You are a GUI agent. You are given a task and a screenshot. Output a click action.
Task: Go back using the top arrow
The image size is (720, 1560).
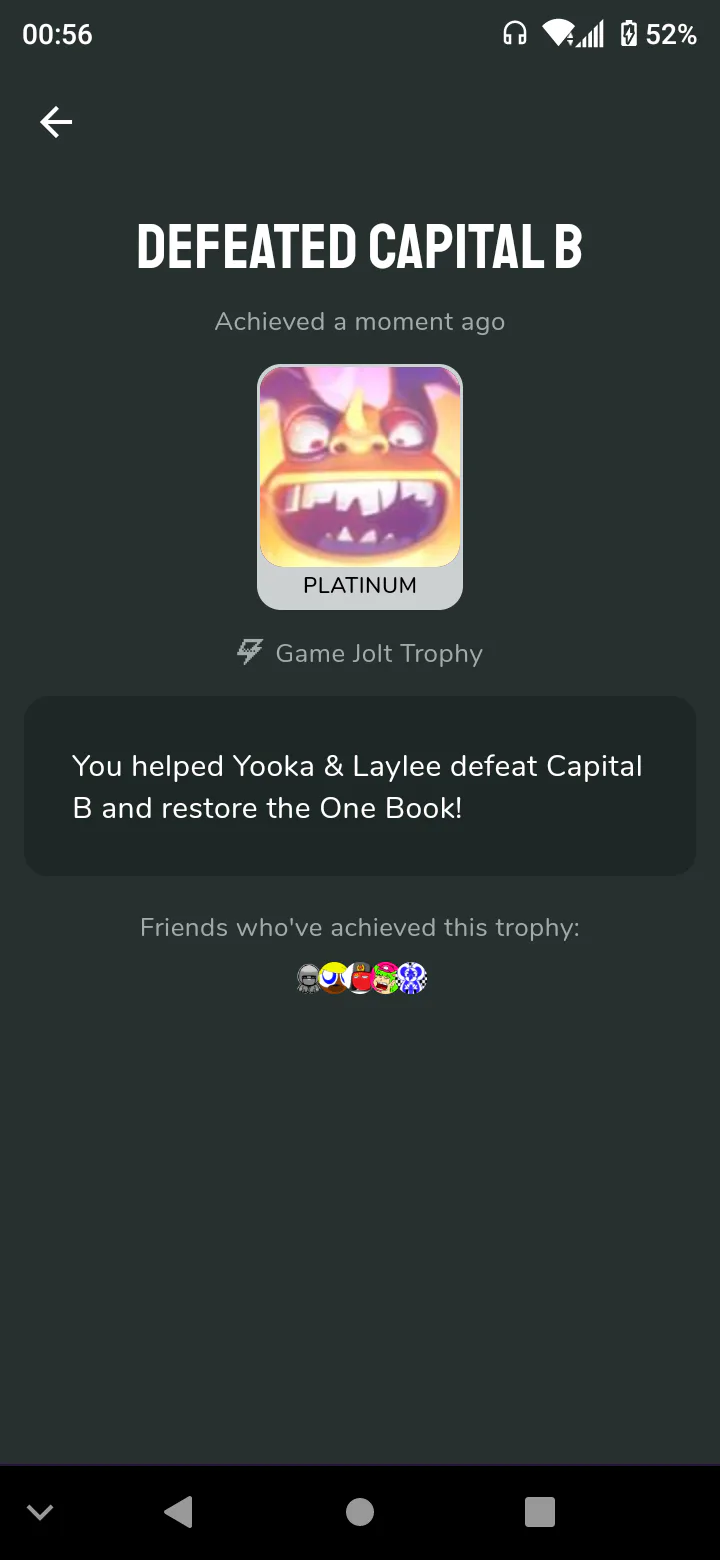[x=56, y=122]
